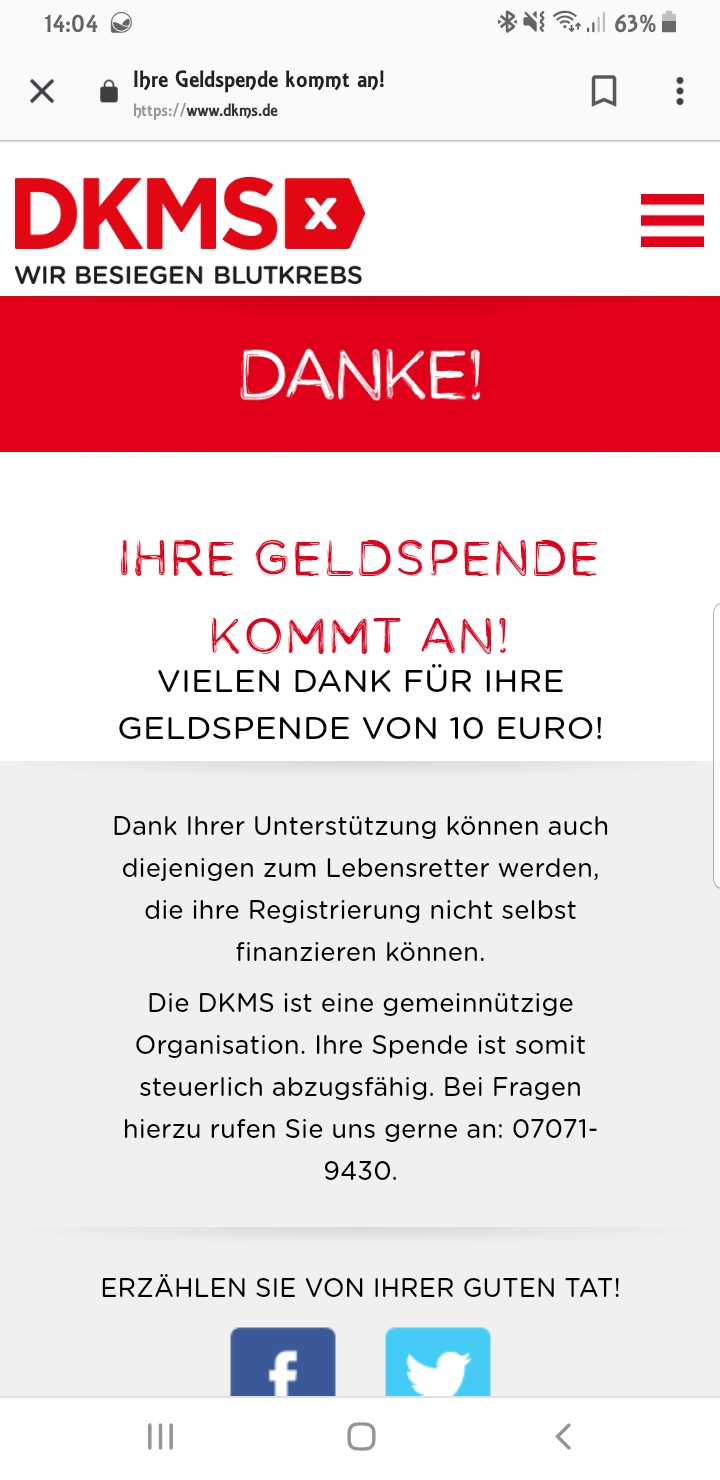This screenshot has width=720, height=1480.
Task: Bookmark this DKMS page
Action: 604,92
